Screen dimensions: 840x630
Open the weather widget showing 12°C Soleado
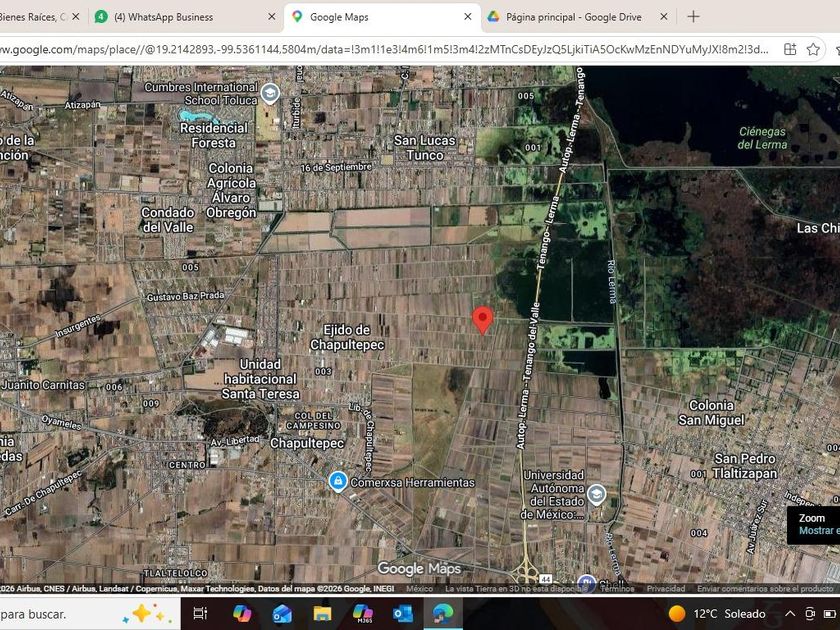[717, 614]
